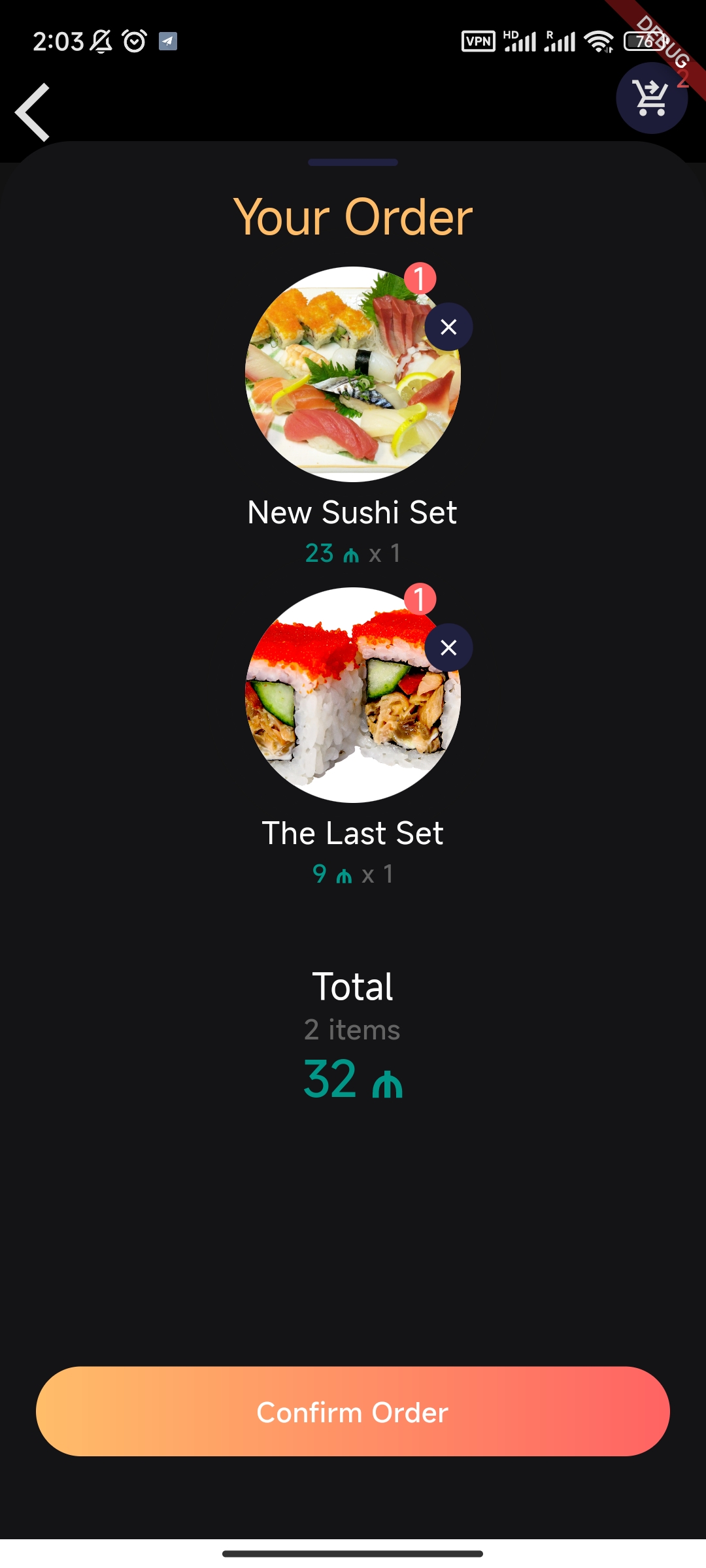Click the VPN indicator icon
This screenshot has width=706, height=1568.
pos(479,41)
